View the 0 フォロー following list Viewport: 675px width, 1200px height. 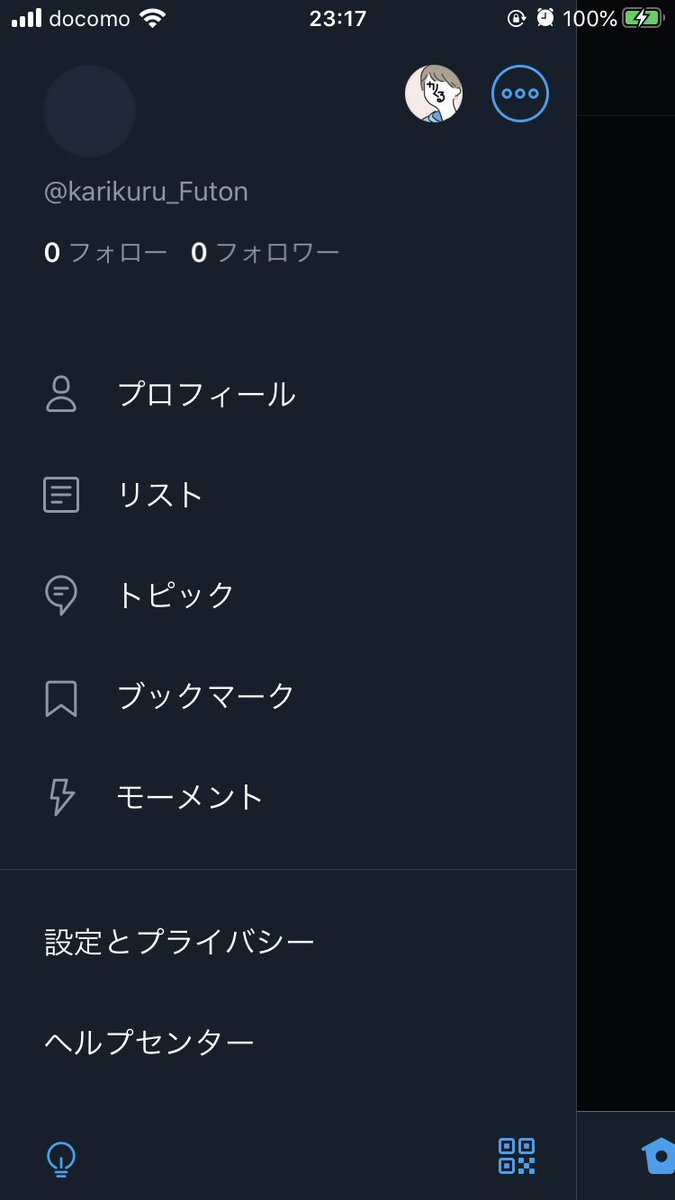(x=106, y=252)
